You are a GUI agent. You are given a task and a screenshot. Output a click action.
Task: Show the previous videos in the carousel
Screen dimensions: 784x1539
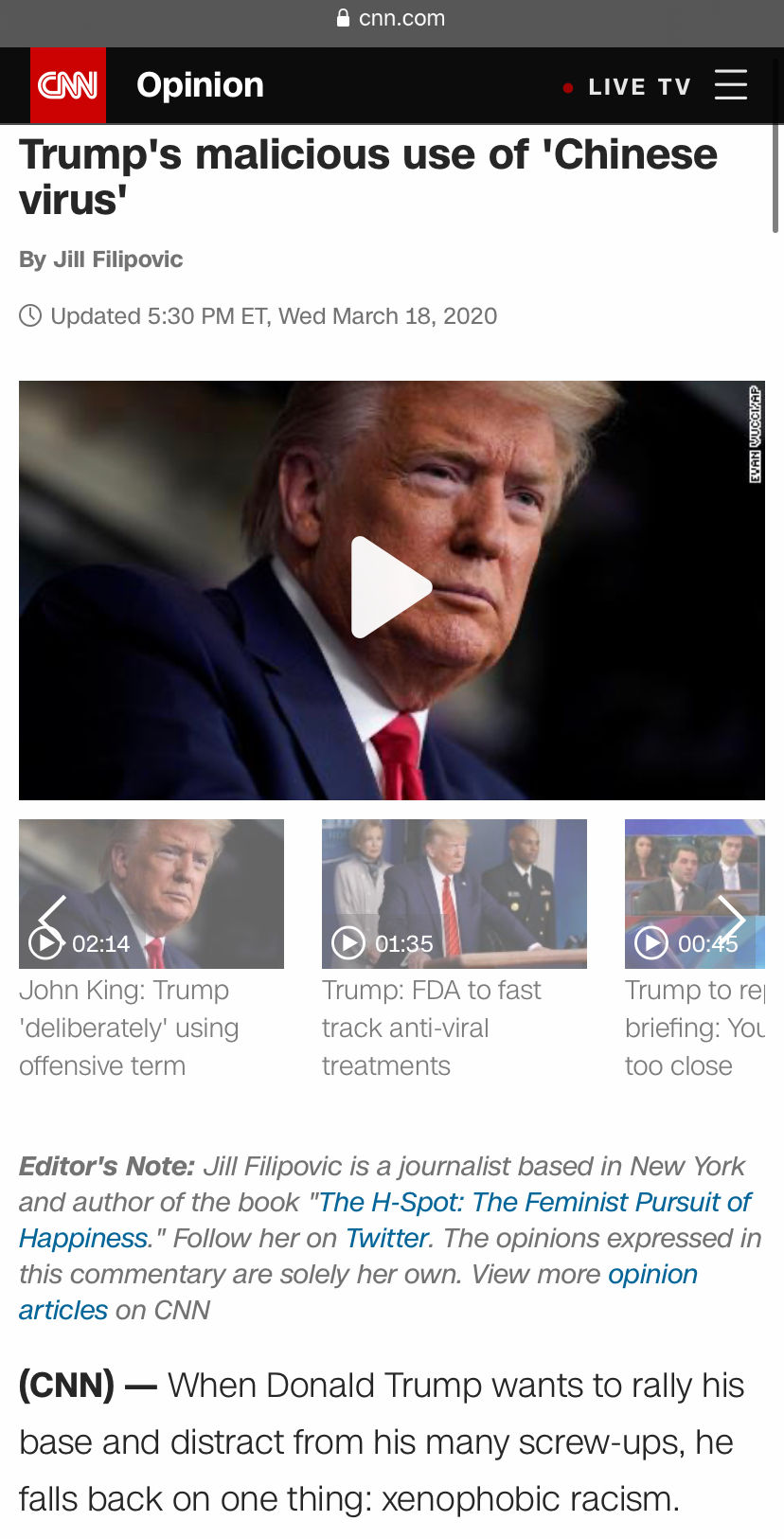click(x=51, y=919)
